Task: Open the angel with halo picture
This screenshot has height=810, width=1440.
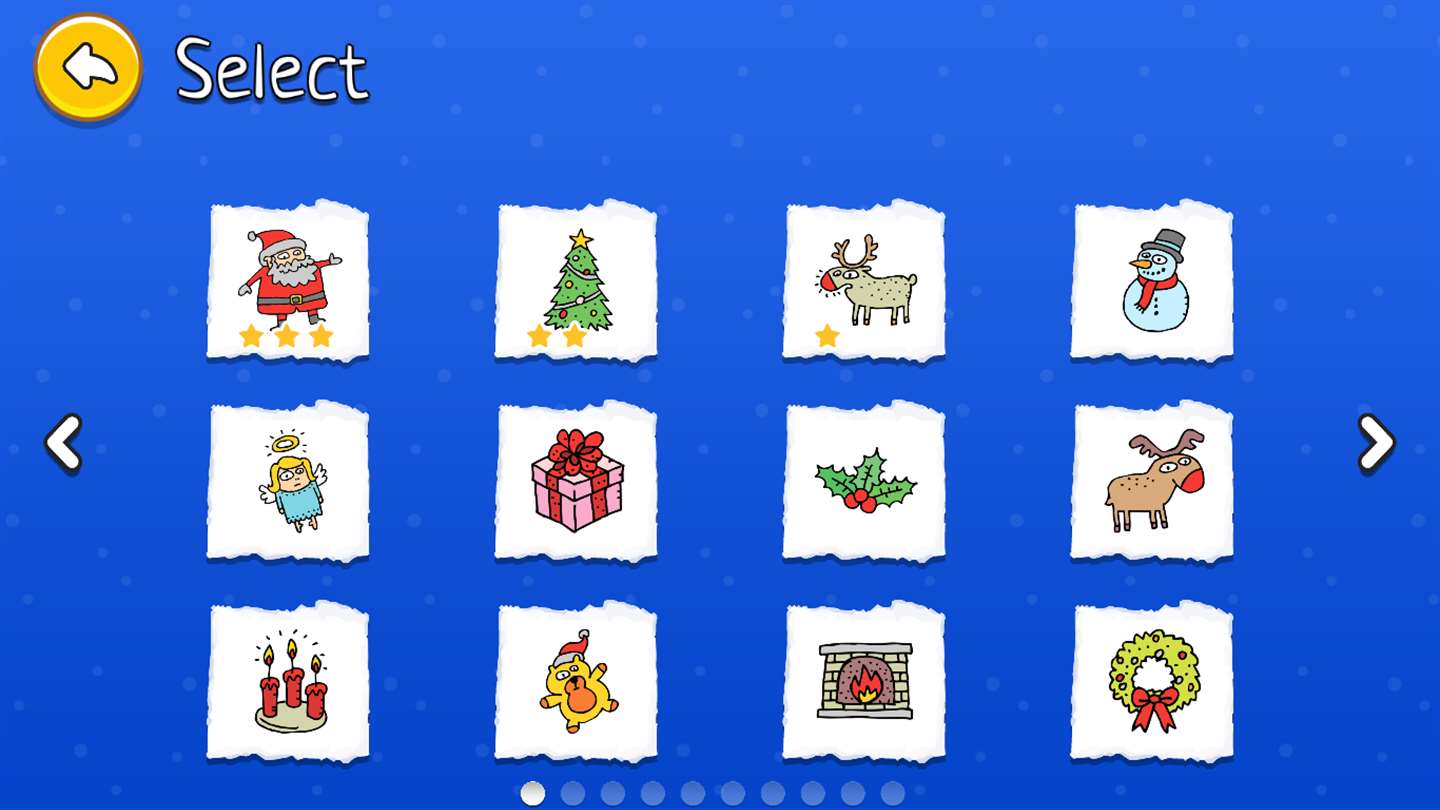Action: [x=288, y=481]
